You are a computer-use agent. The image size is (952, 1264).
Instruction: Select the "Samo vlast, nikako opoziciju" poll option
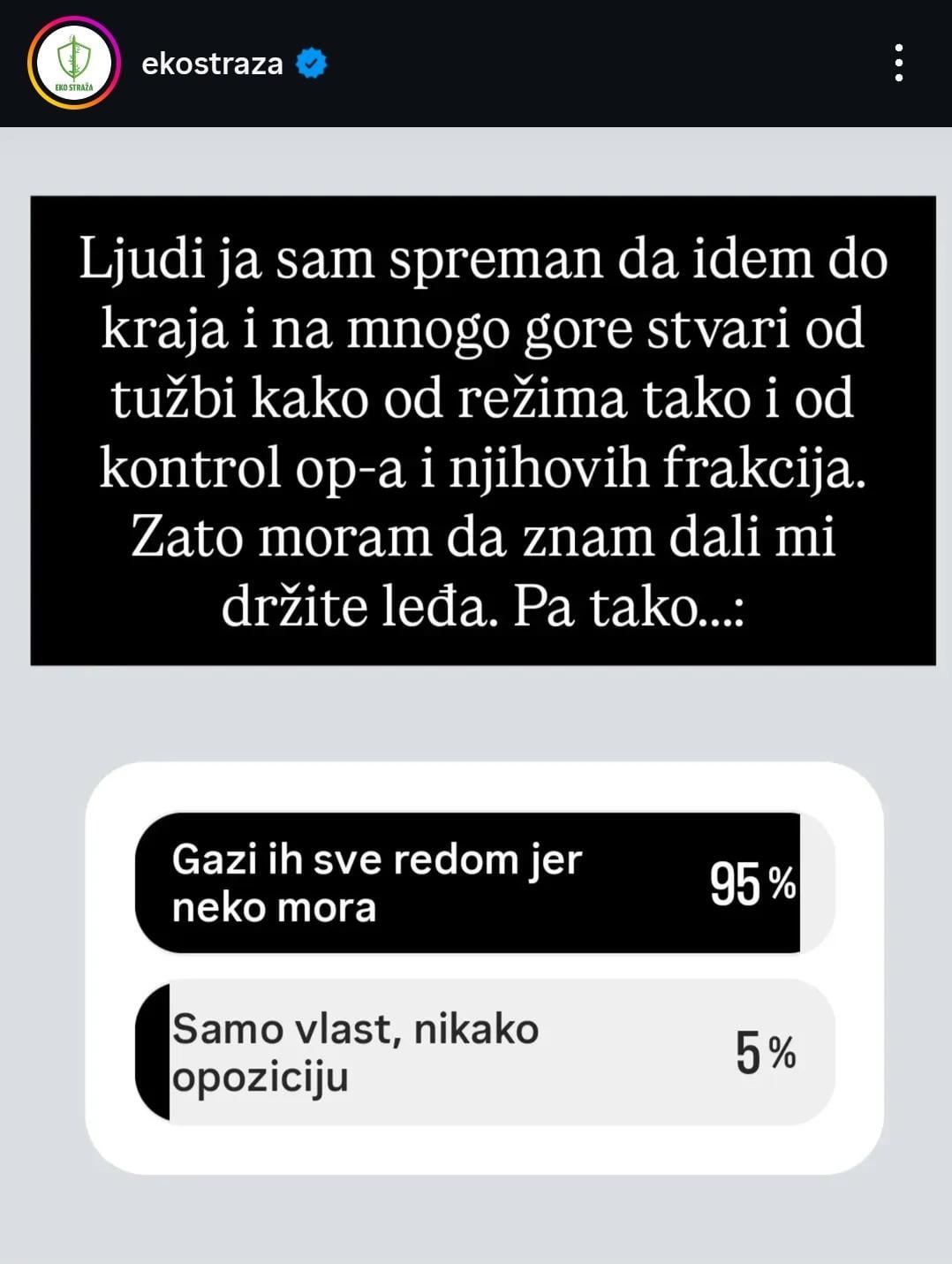(485, 1052)
